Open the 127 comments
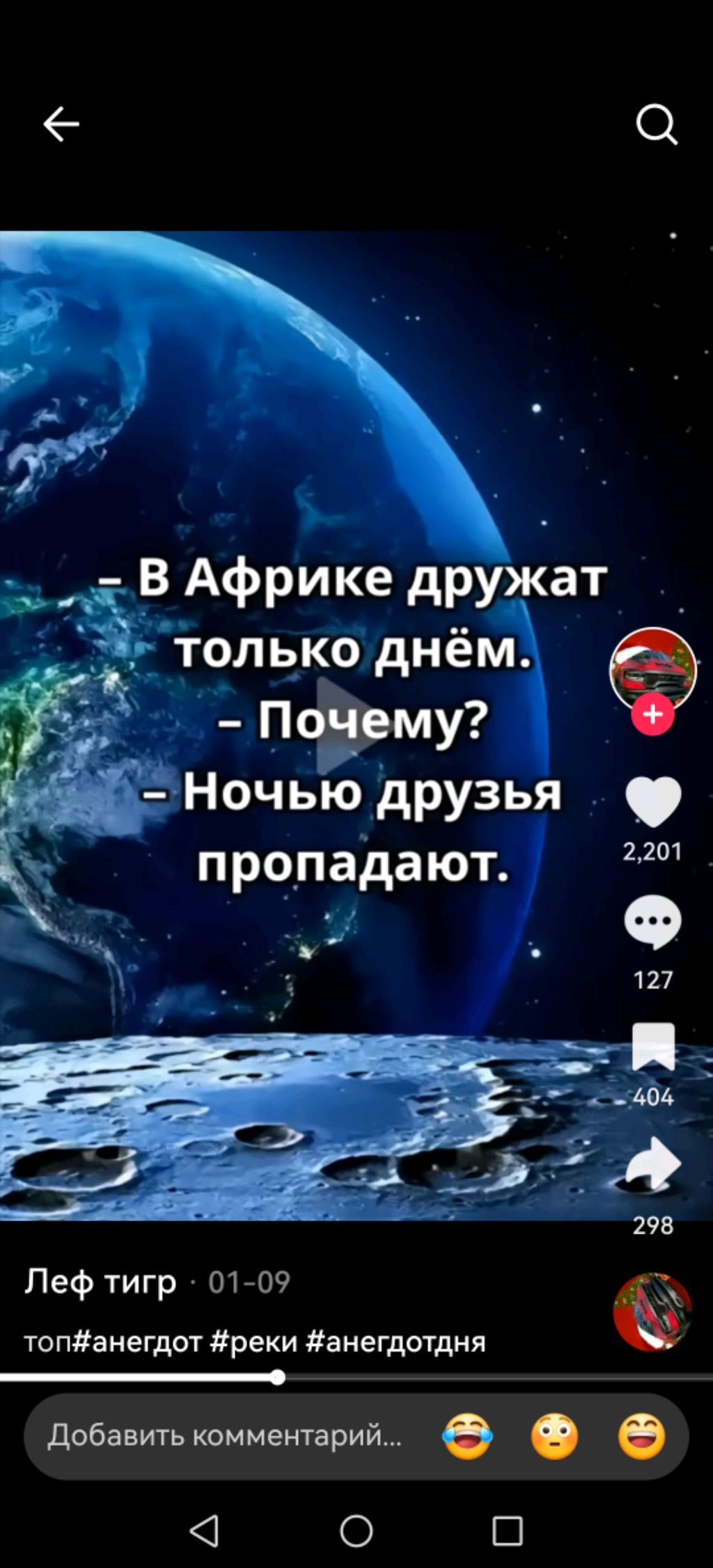The width and height of the screenshot is (713, 1568). pos(652,923)
